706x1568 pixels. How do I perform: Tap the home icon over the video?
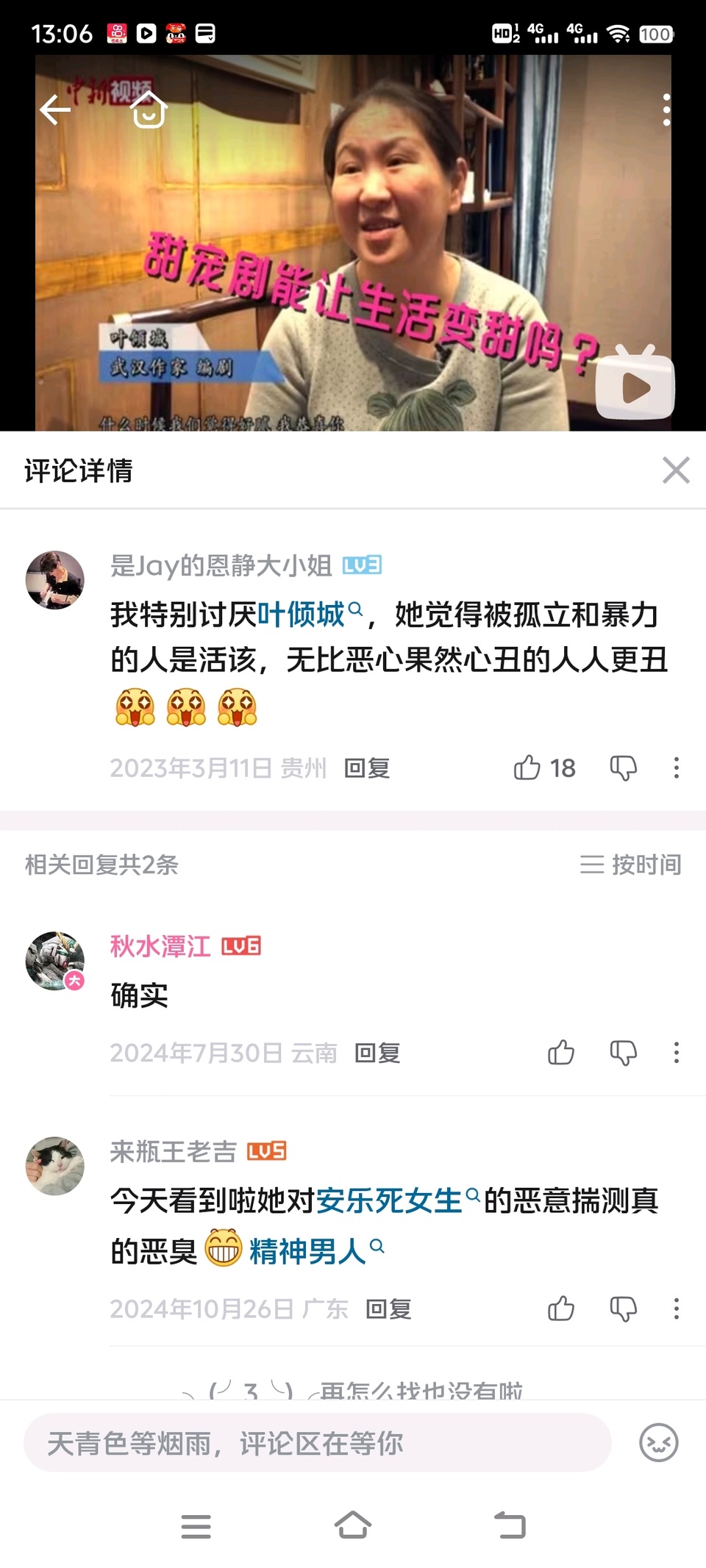tap(149, 110)
